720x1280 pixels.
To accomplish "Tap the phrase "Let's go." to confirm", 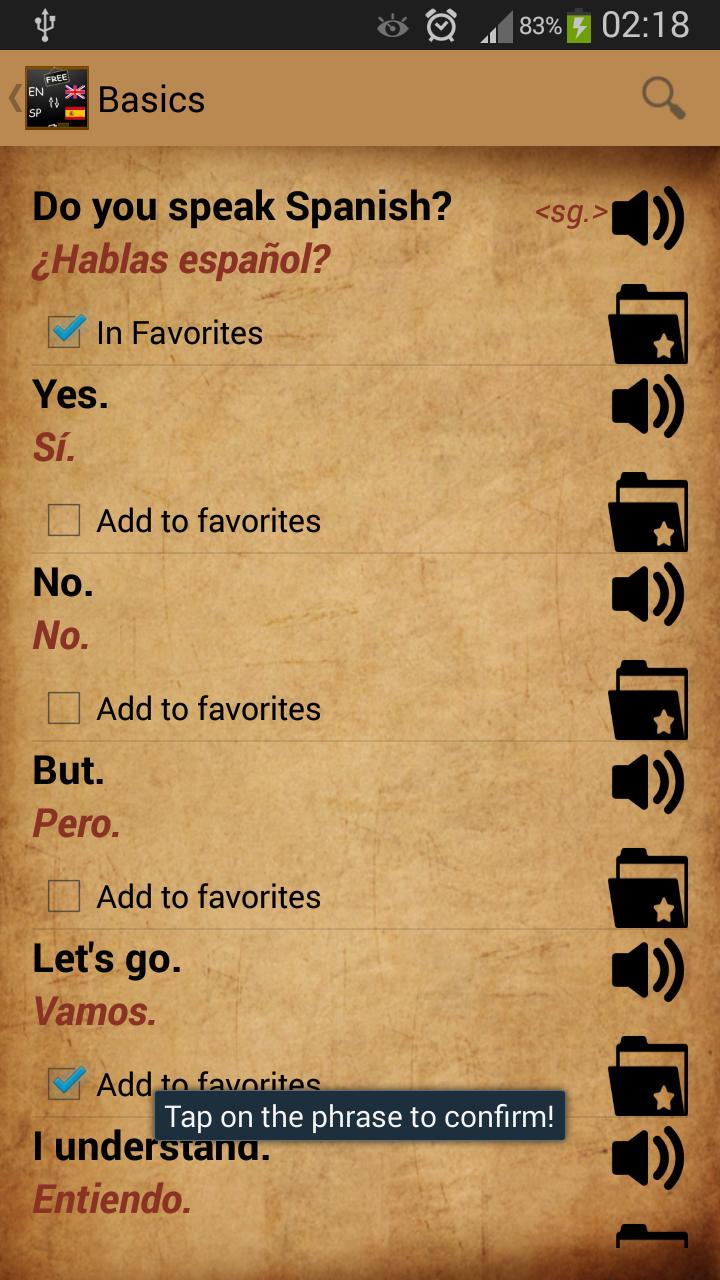I will (107, 959).
